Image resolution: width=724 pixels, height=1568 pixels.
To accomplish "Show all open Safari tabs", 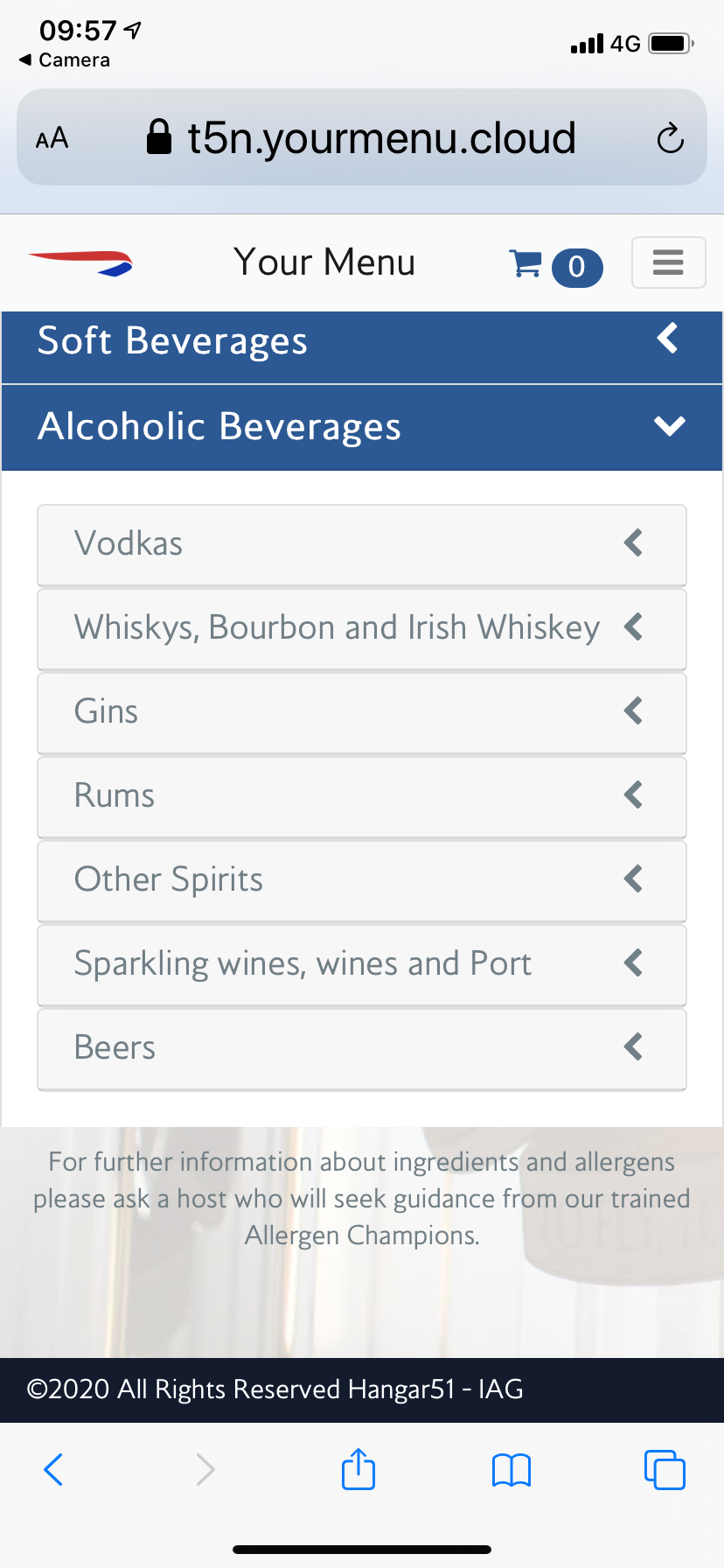I will pos(665,1469).
